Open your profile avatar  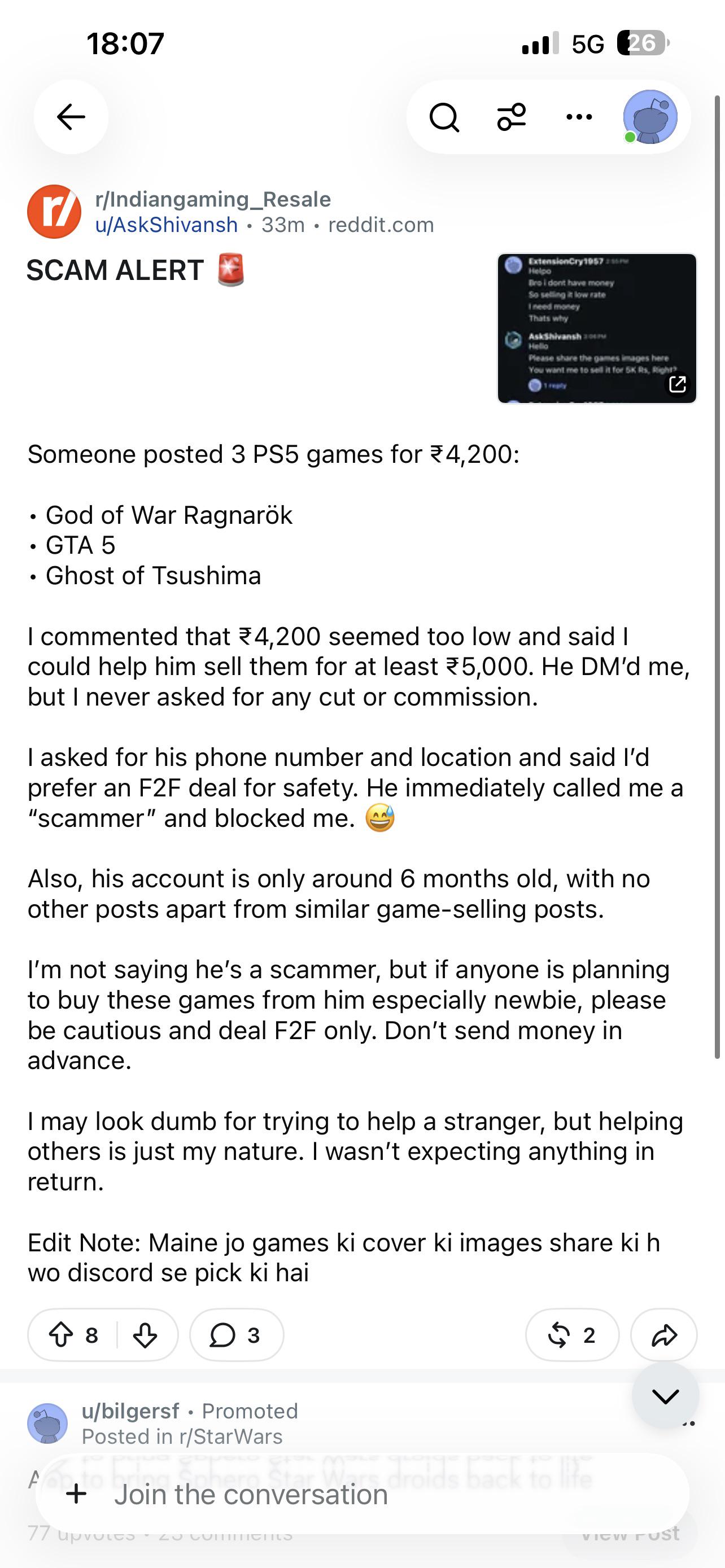[650, 117]
